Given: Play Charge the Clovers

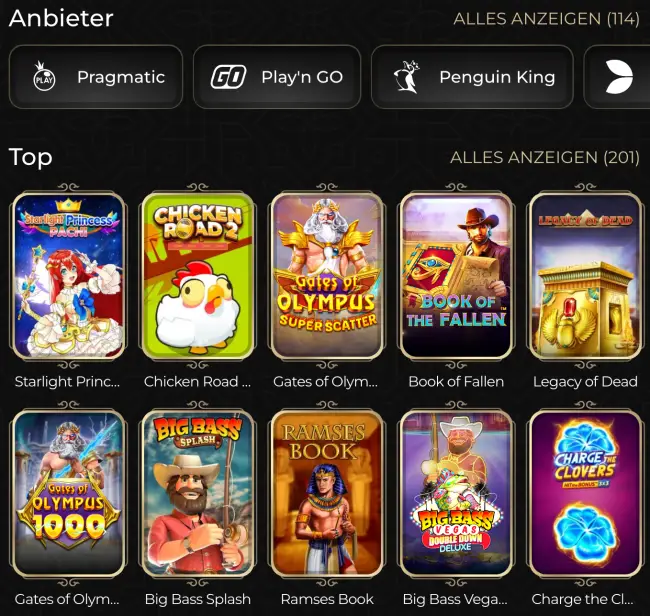Looking at the screenshot, I should (x=585, y=494).
